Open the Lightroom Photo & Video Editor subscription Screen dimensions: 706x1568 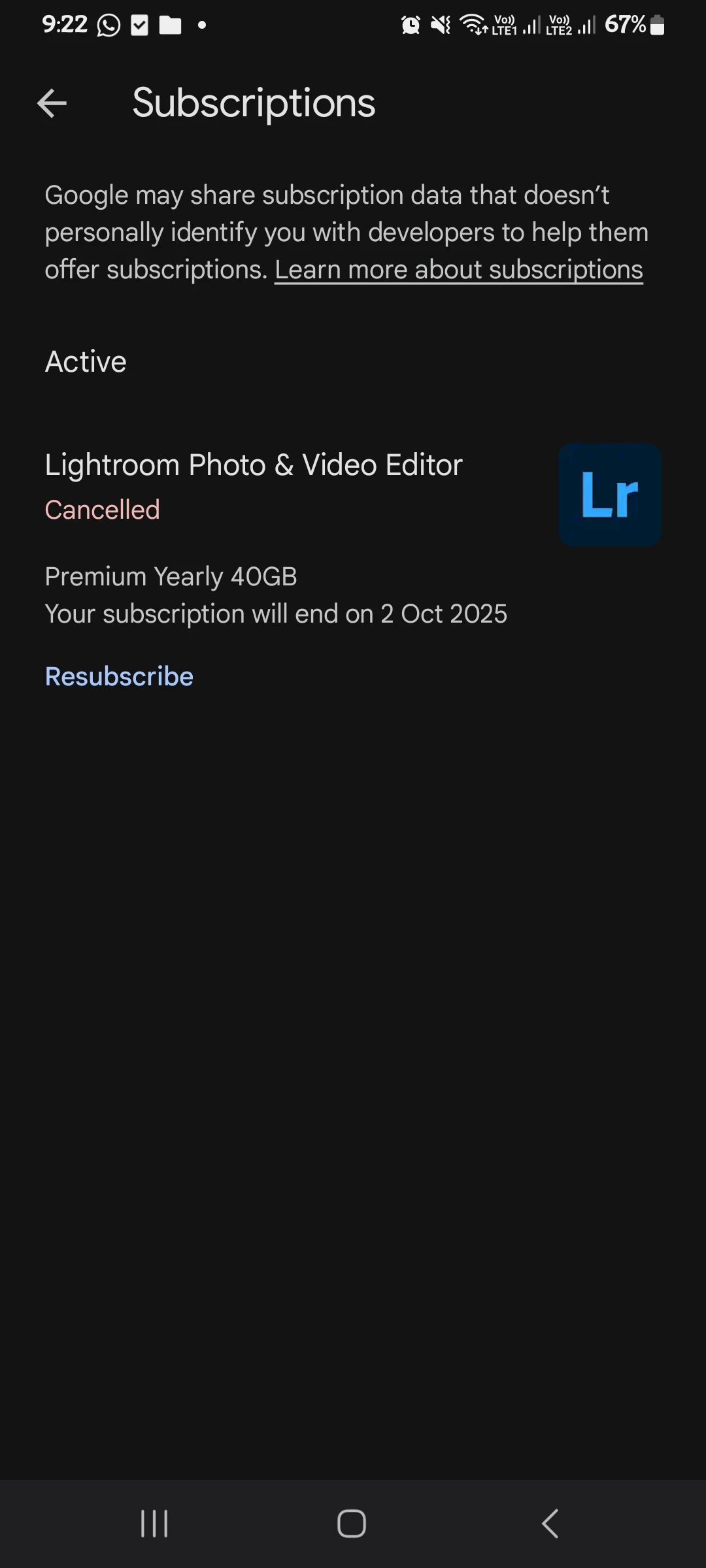coord(254,466)
